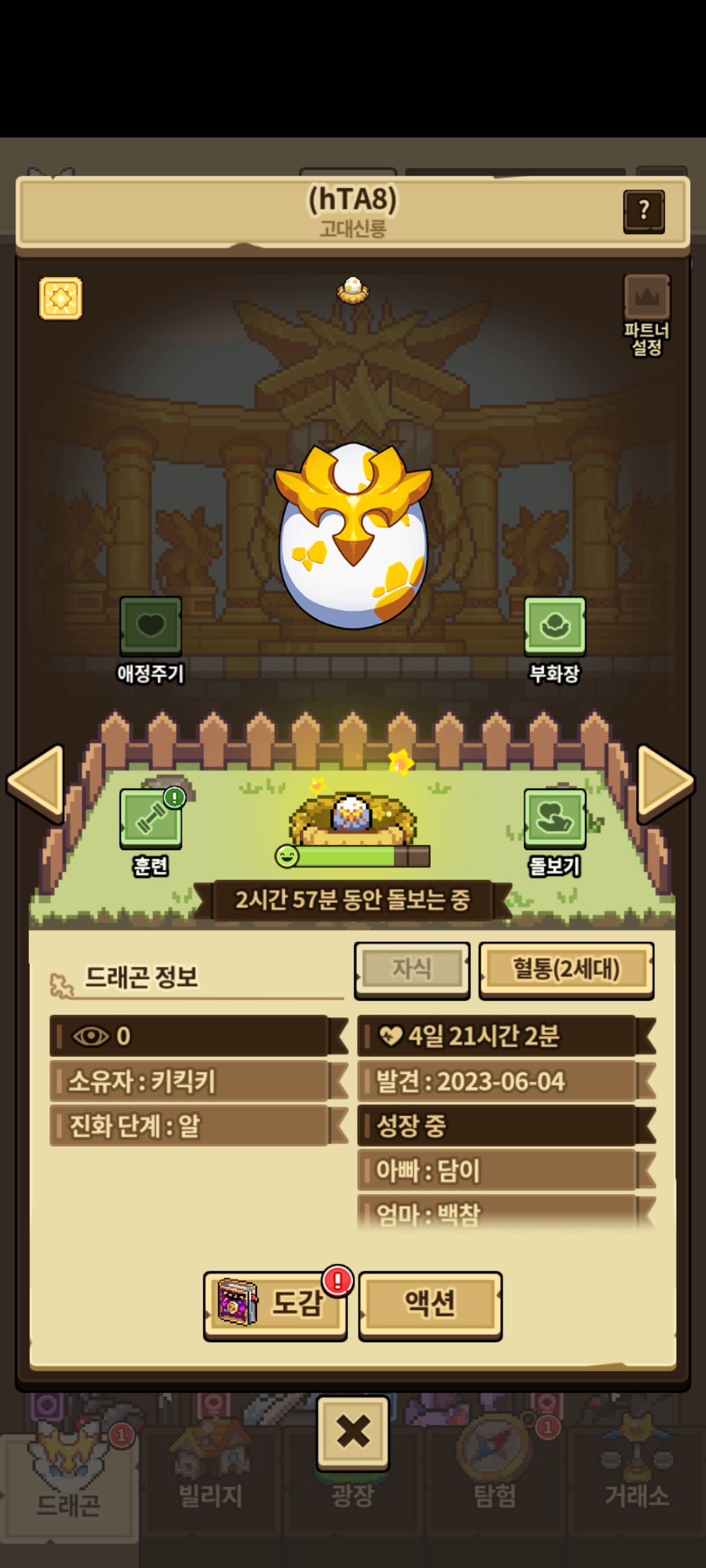Open the 도감 encyclopedia
706x1568 pixels.
[275, 1305]
